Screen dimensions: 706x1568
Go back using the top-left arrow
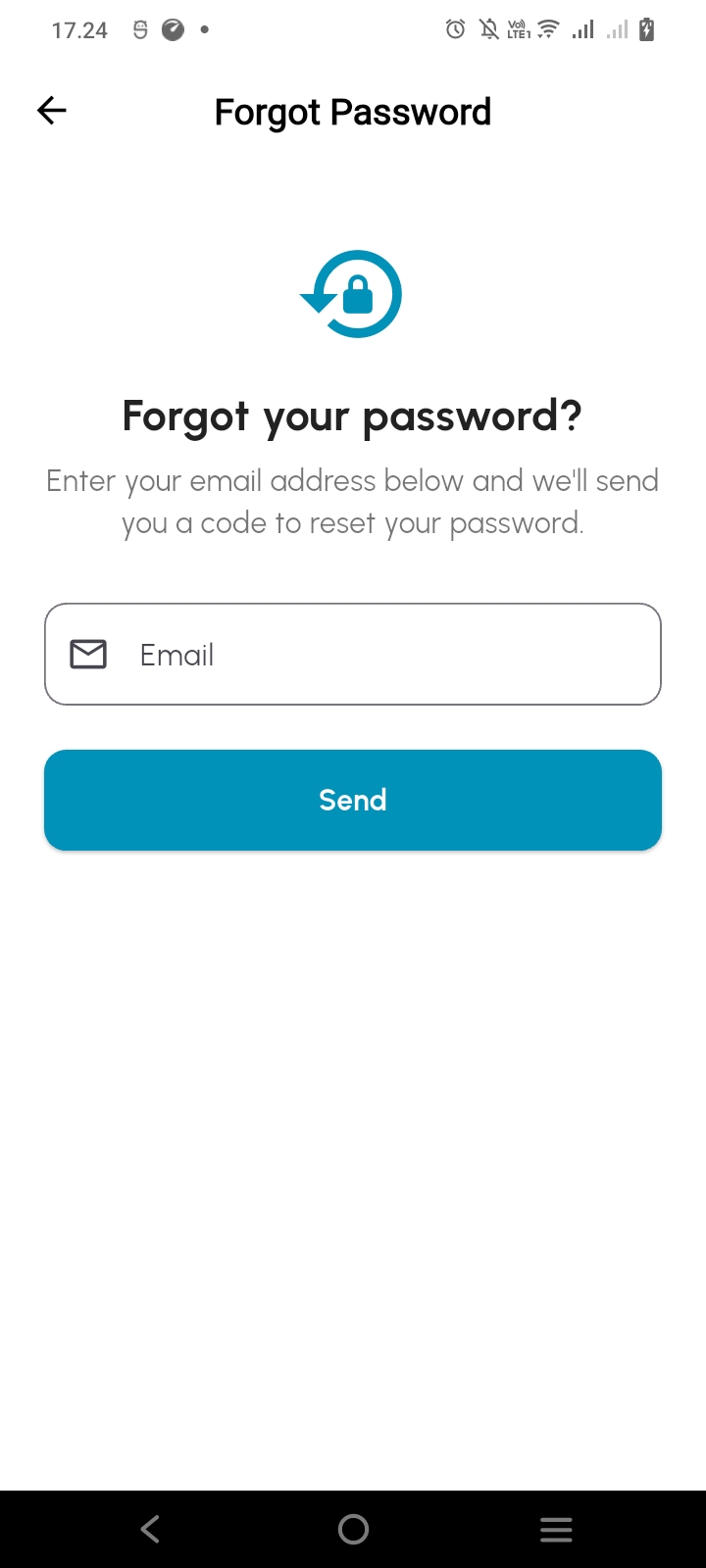[52, 111]
